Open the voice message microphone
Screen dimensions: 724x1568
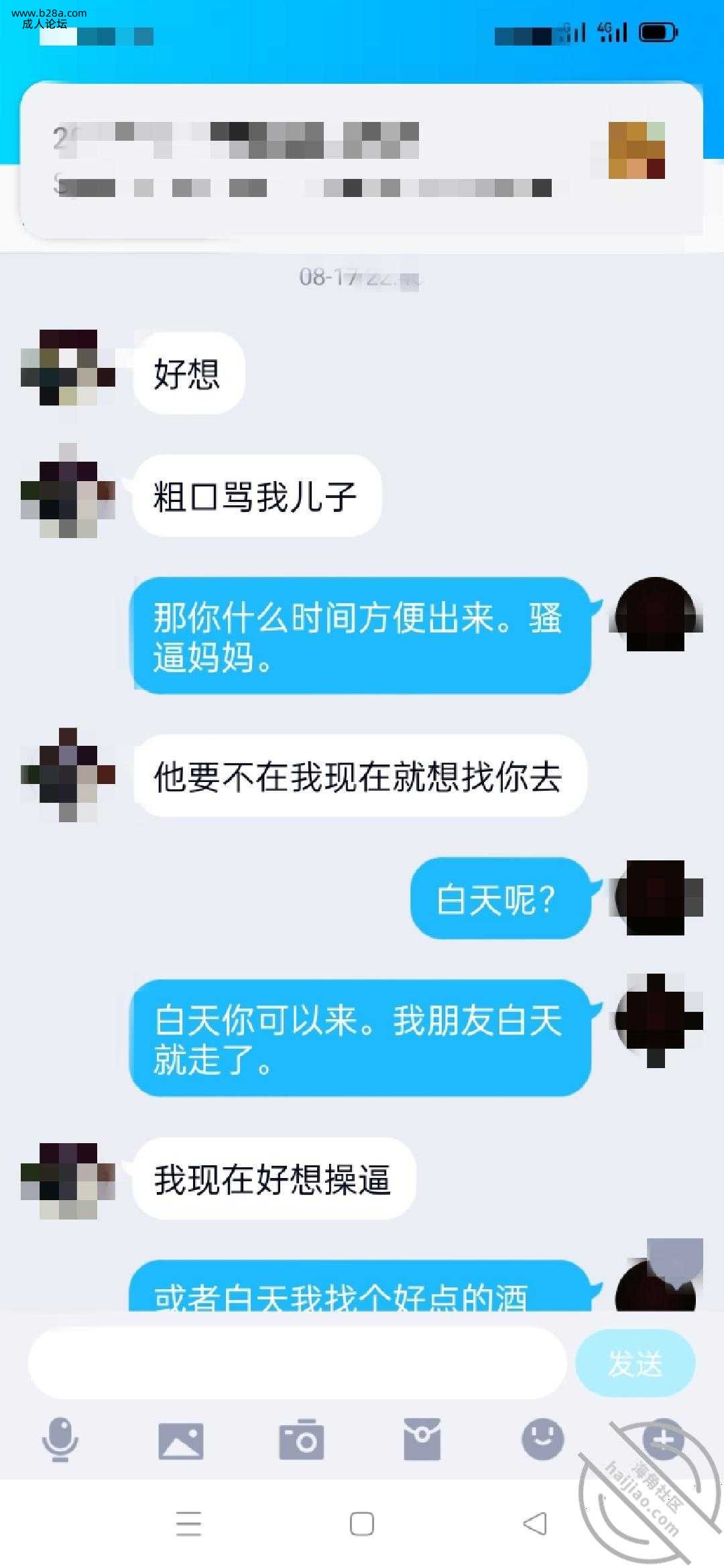click(x=60, y=1439)
